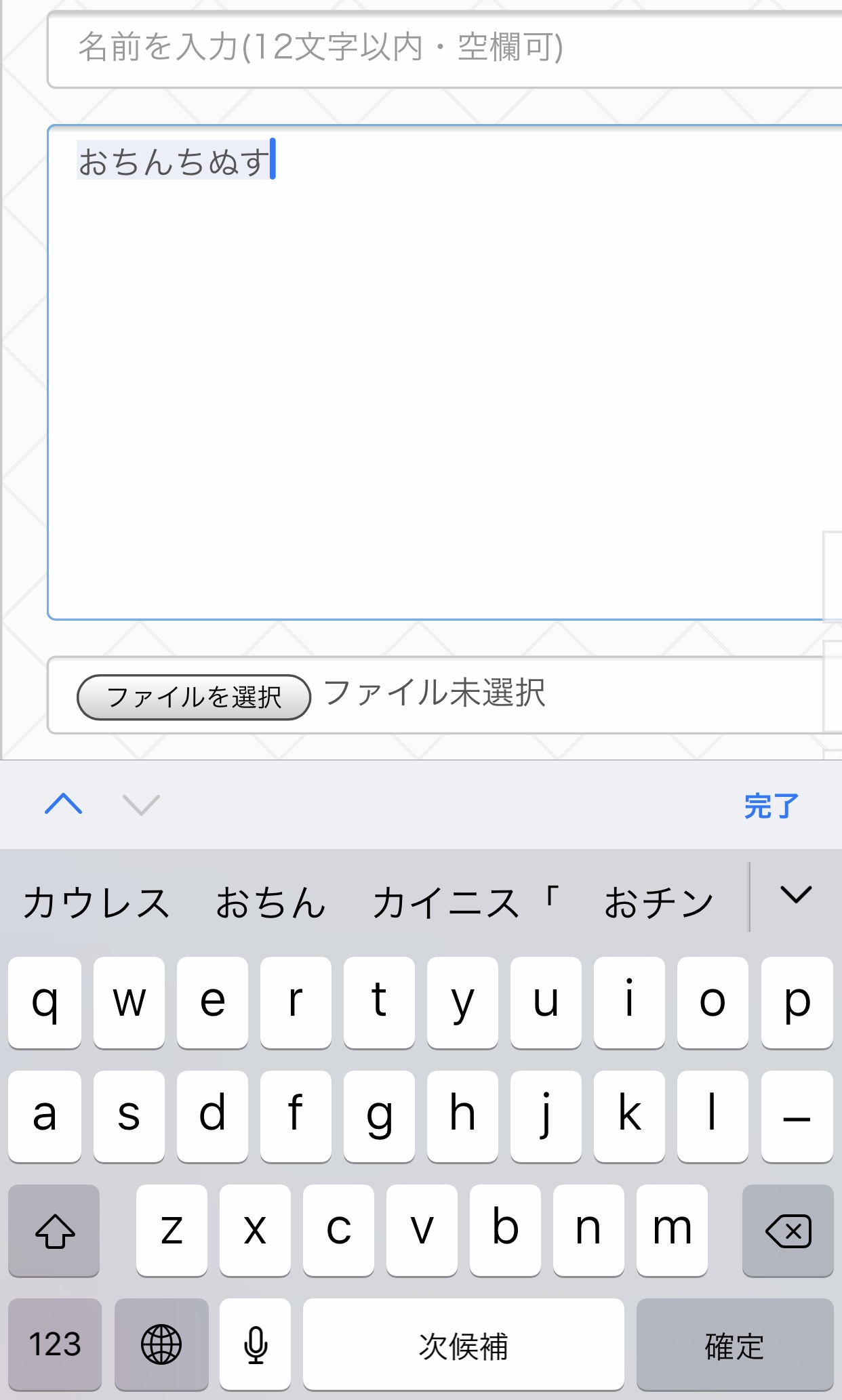This screenshot has width=842, height=1400.
Task: Select the カウレス suggestion
Action: click(x=96, y=903)
